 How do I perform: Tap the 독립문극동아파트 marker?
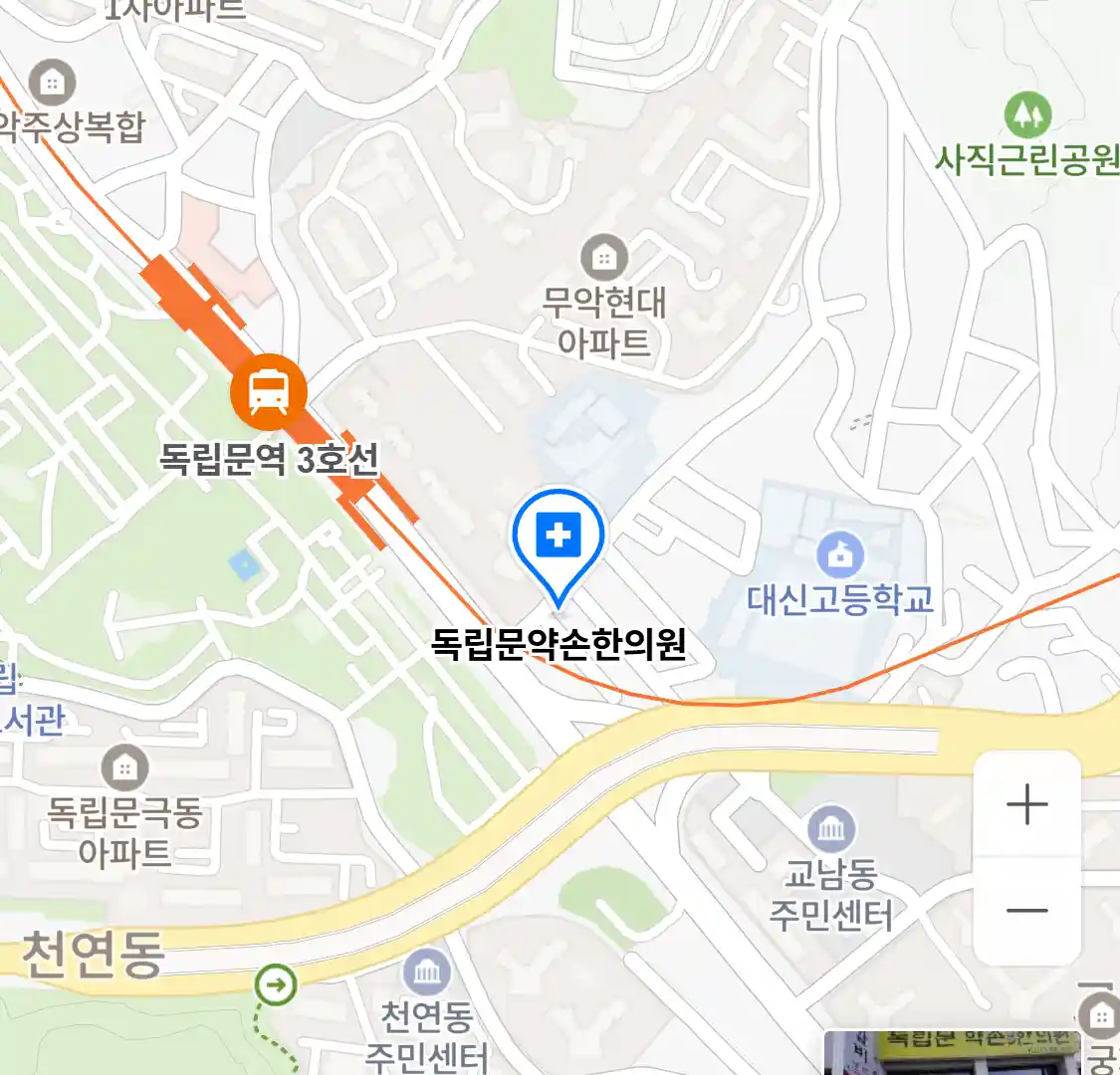124,767
